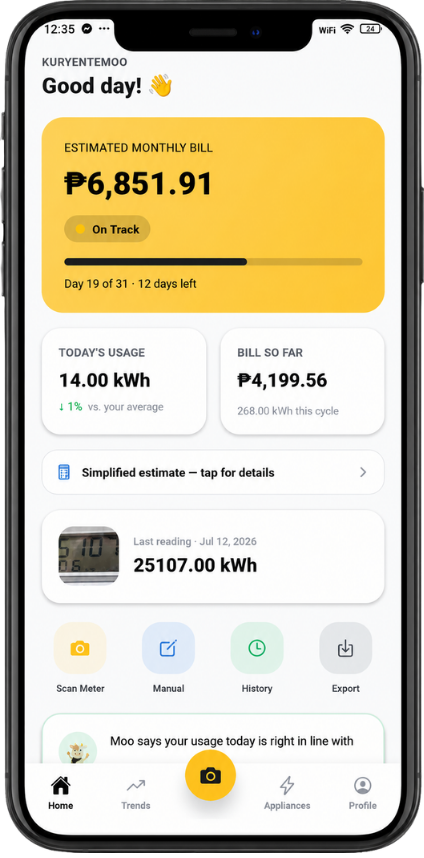
Task: Open the Today's Usage card
Action: [x=124, y=381]
